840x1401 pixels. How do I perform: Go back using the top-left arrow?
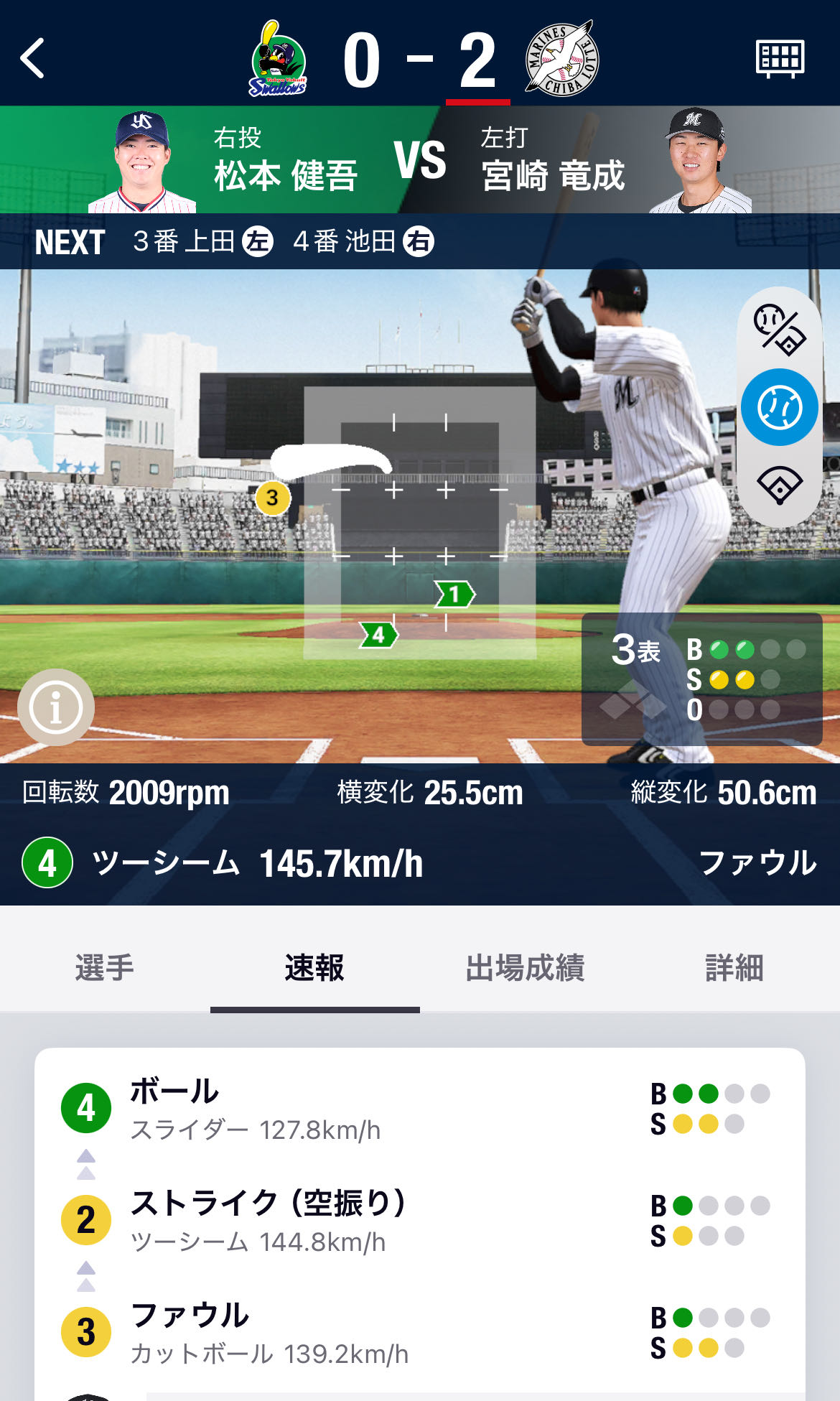click(33, 58)
